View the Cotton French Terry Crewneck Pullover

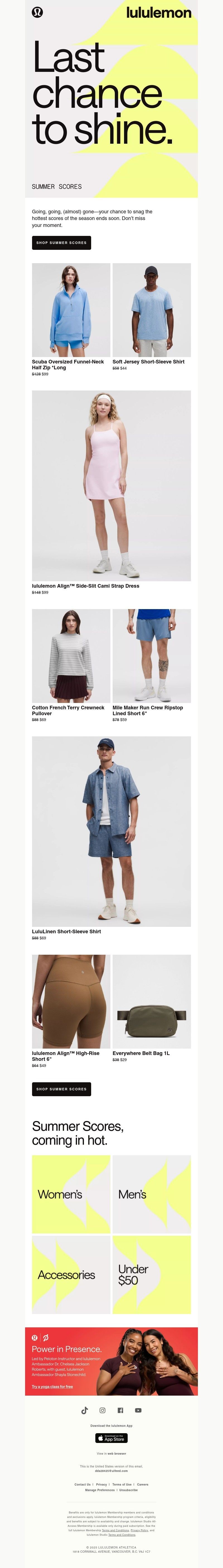71,656
